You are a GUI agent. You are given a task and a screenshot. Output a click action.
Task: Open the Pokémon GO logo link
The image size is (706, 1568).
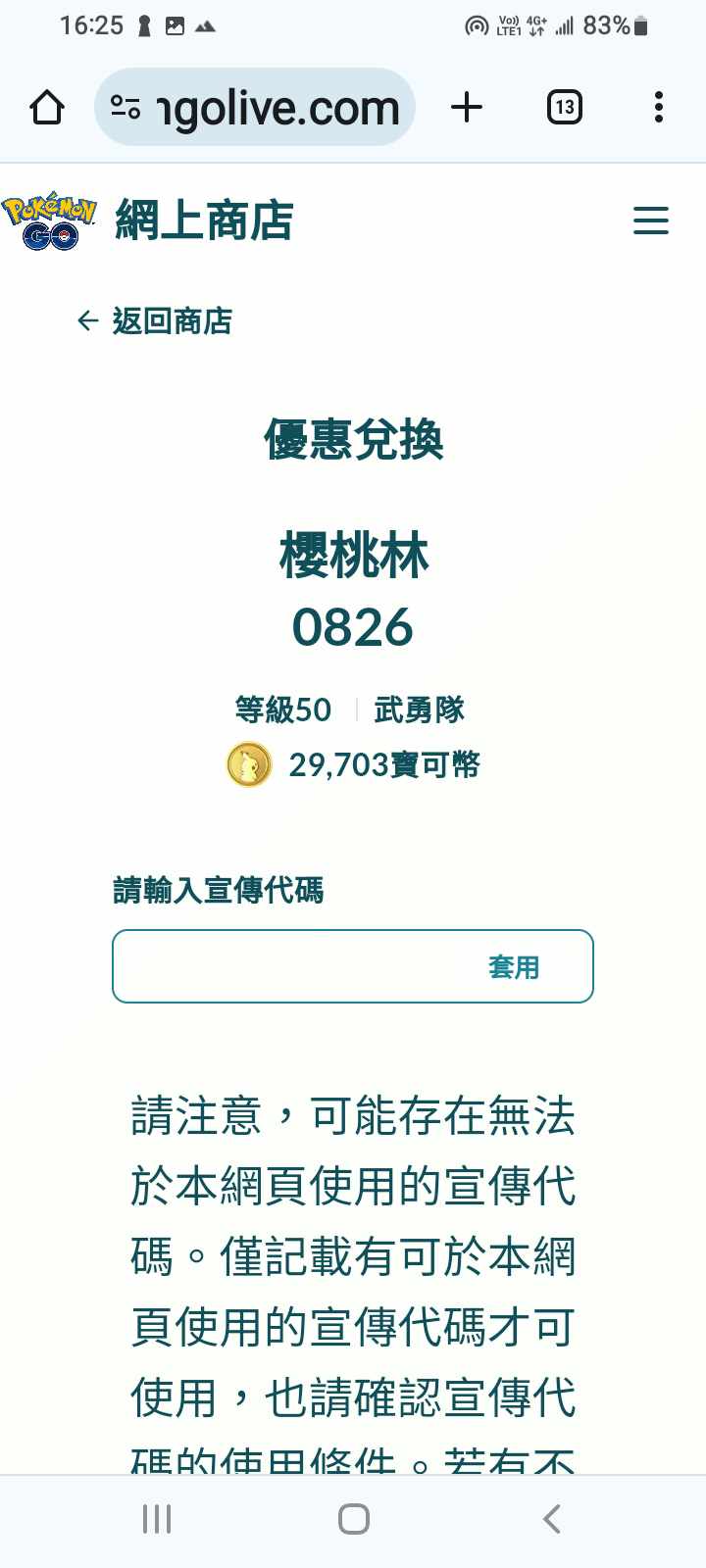coord(49,220)
